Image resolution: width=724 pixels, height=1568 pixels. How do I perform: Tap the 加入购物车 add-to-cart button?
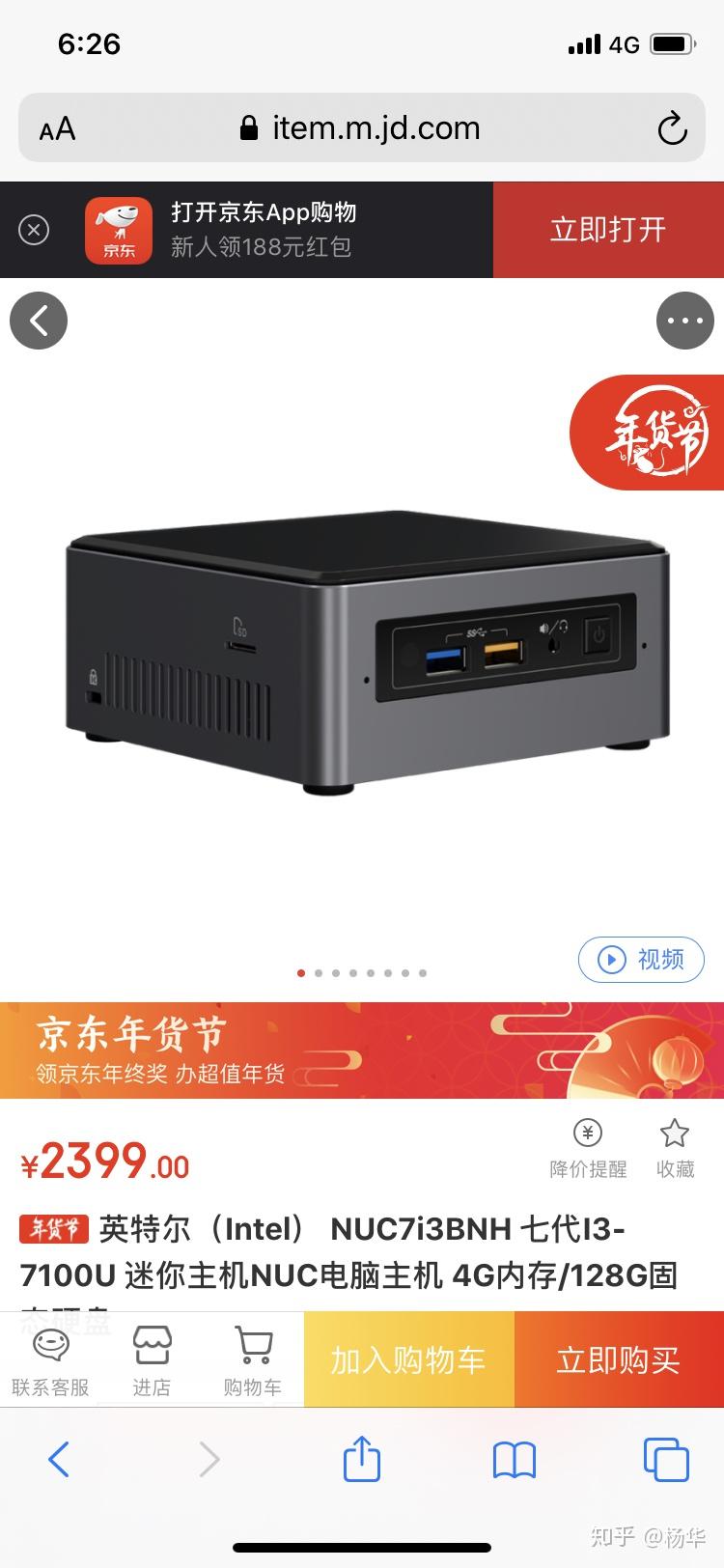[408, 1358]
